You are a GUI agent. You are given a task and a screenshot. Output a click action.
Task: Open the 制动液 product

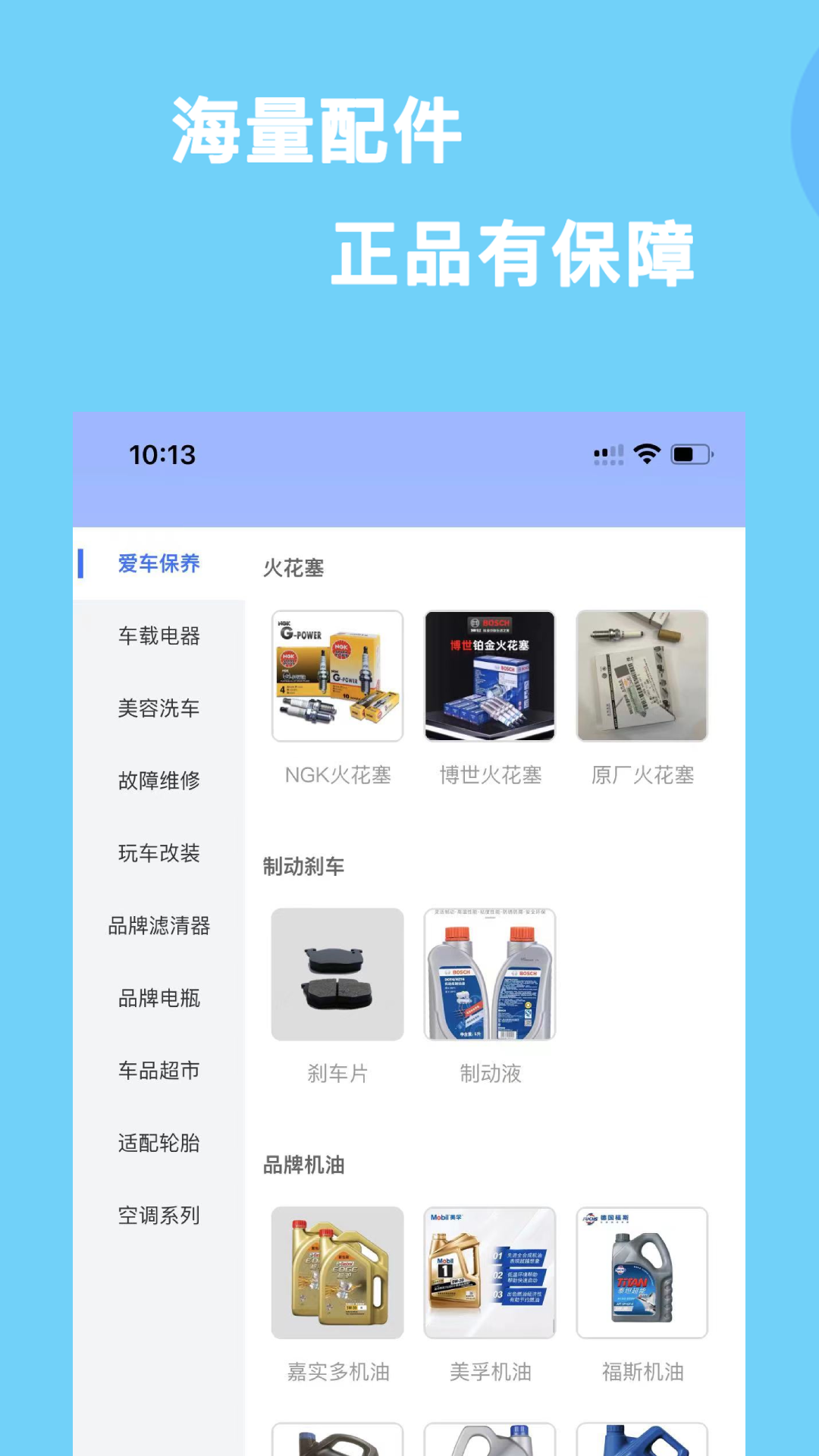point(490,973)
